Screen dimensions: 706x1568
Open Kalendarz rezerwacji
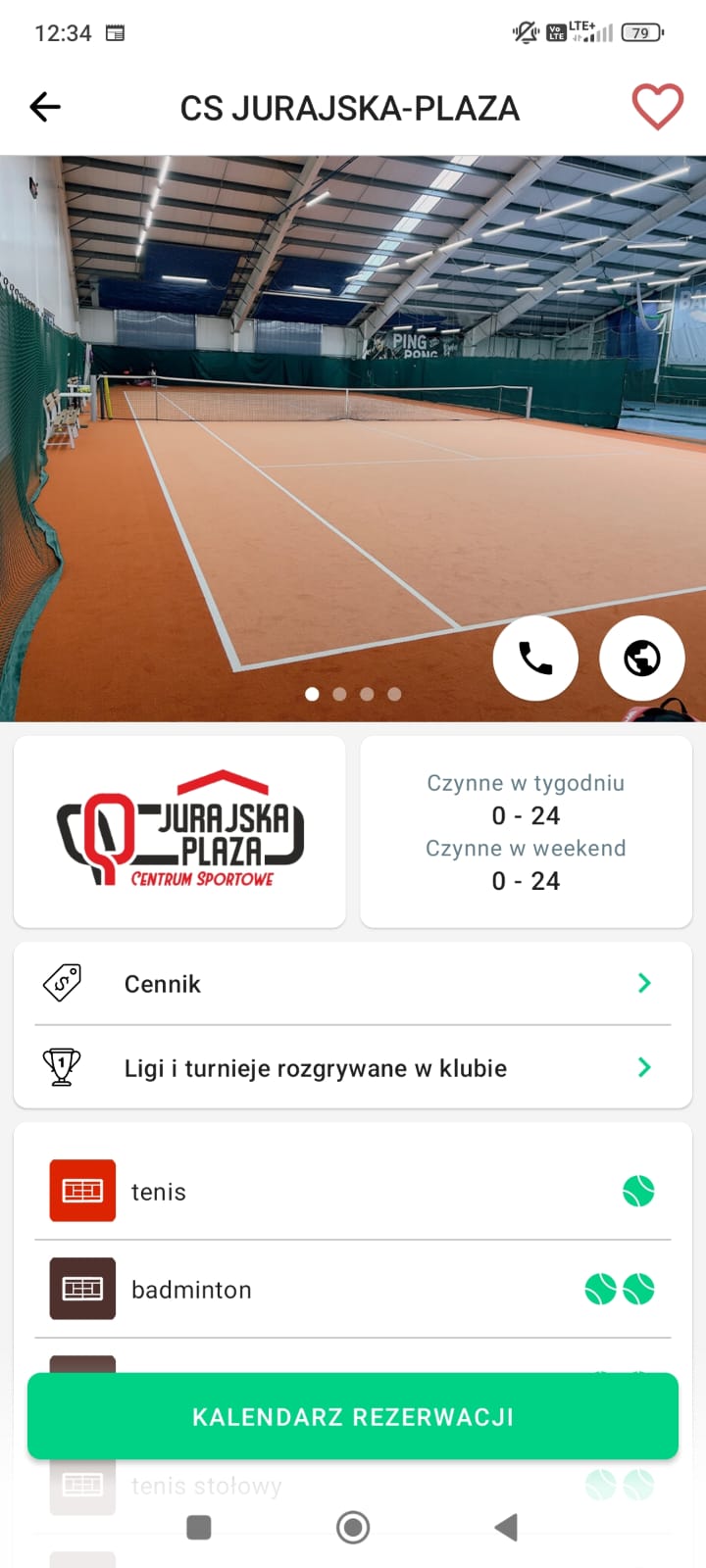[353, 1417]
